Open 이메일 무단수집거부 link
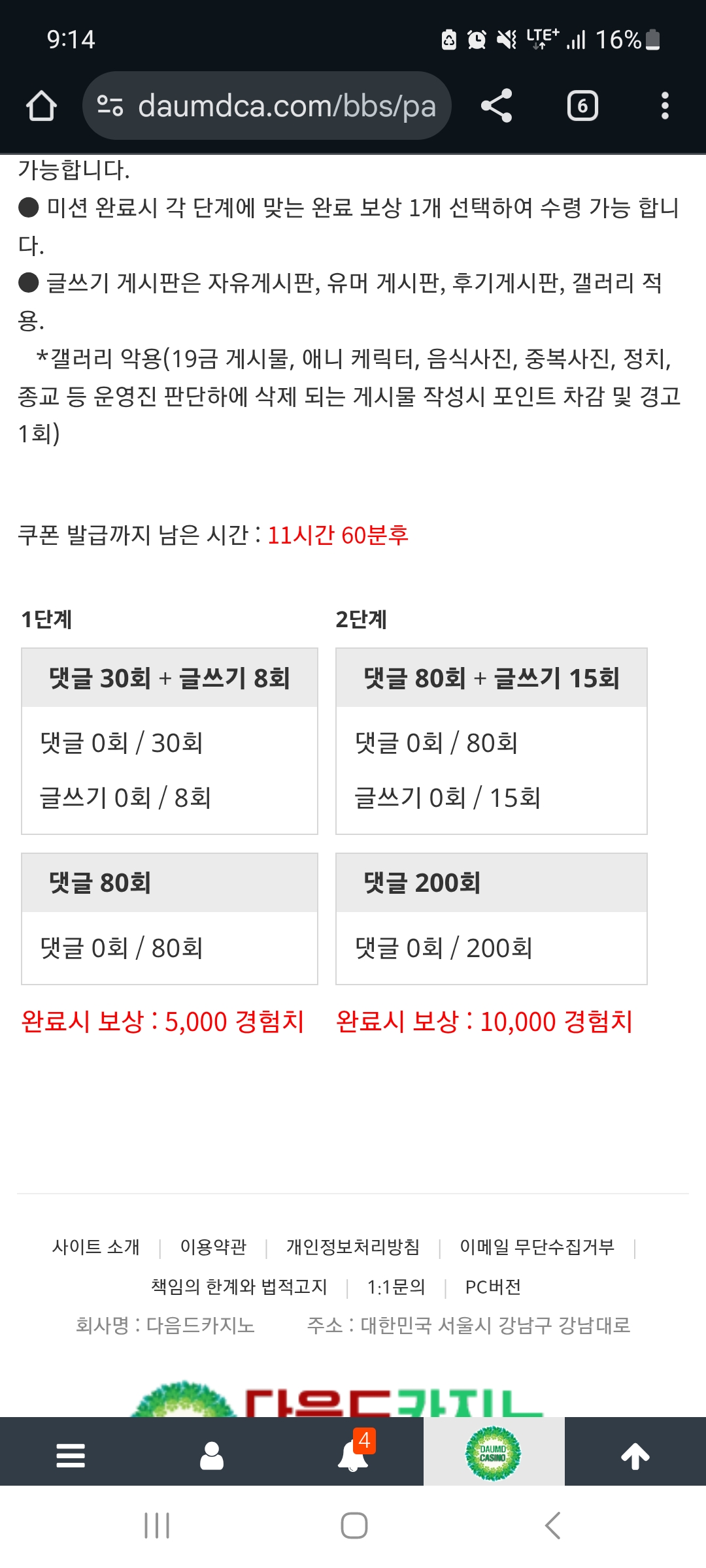 pyautogui.click(x=537, y=1247)
